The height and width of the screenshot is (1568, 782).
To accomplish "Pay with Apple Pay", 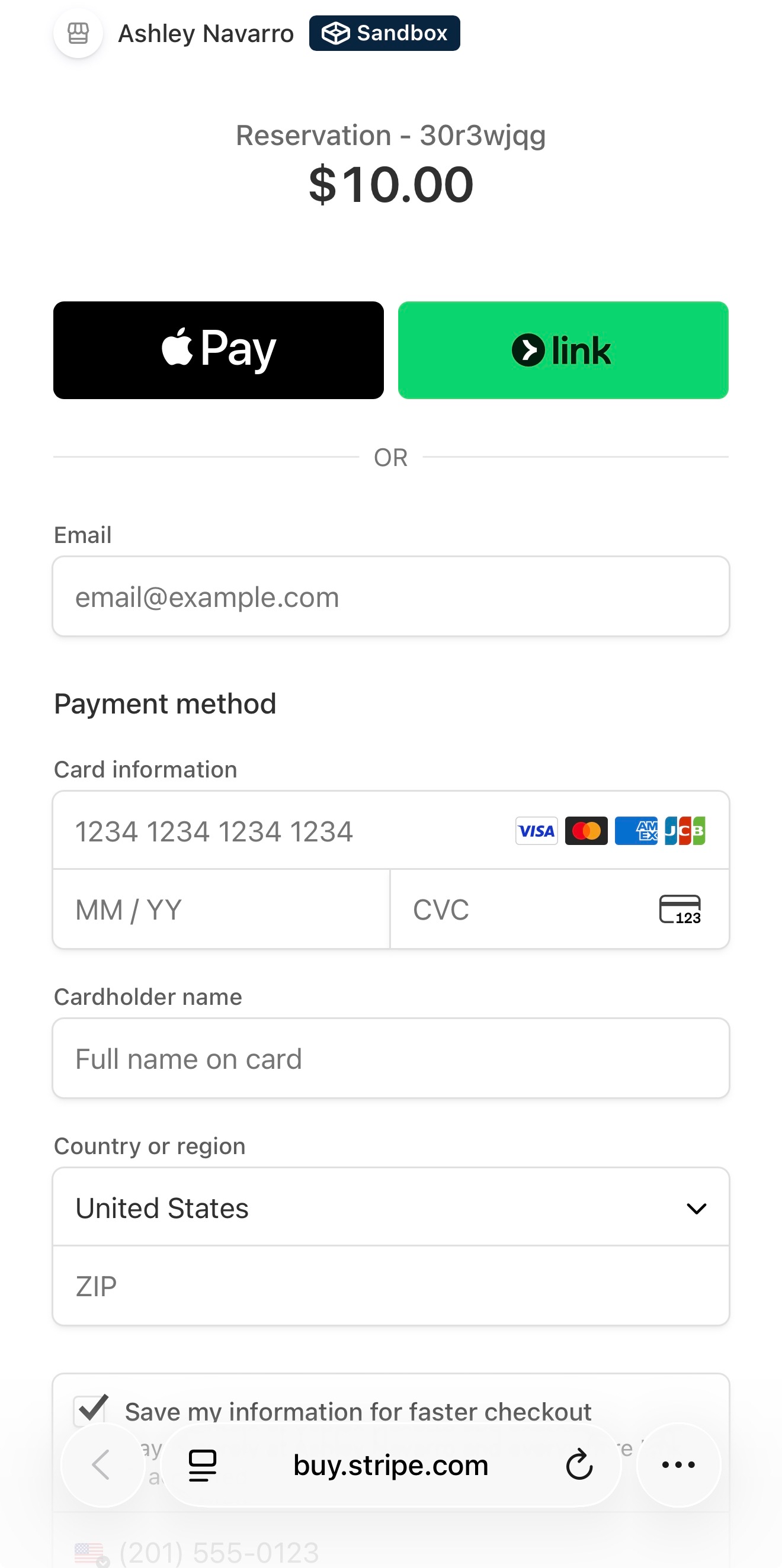I will pyautogui.click(x=218, y=350).
